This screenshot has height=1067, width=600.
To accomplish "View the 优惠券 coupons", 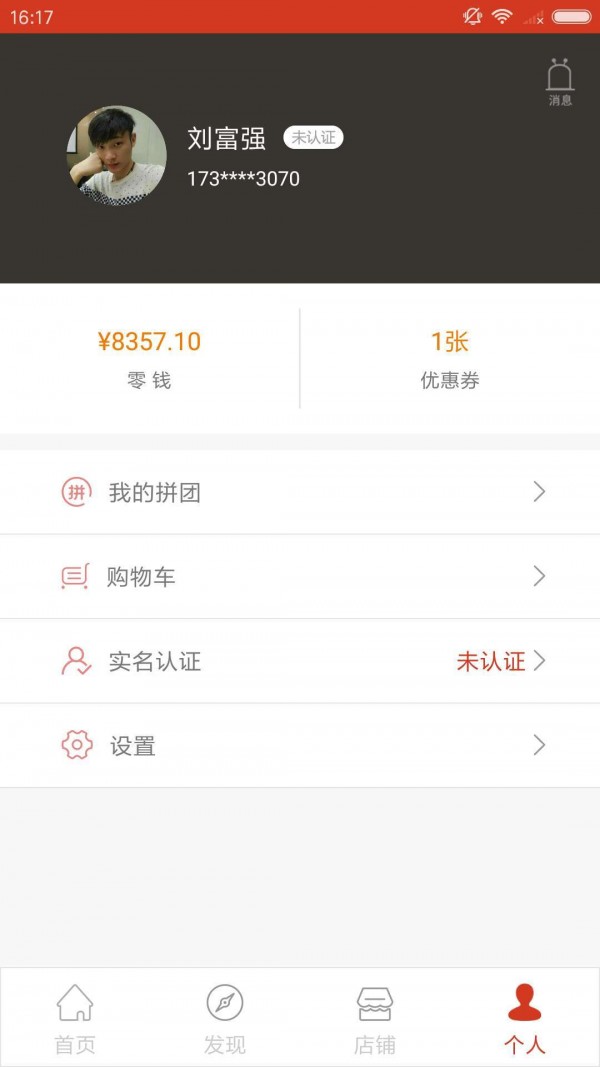I will click(x=450, y=358).
